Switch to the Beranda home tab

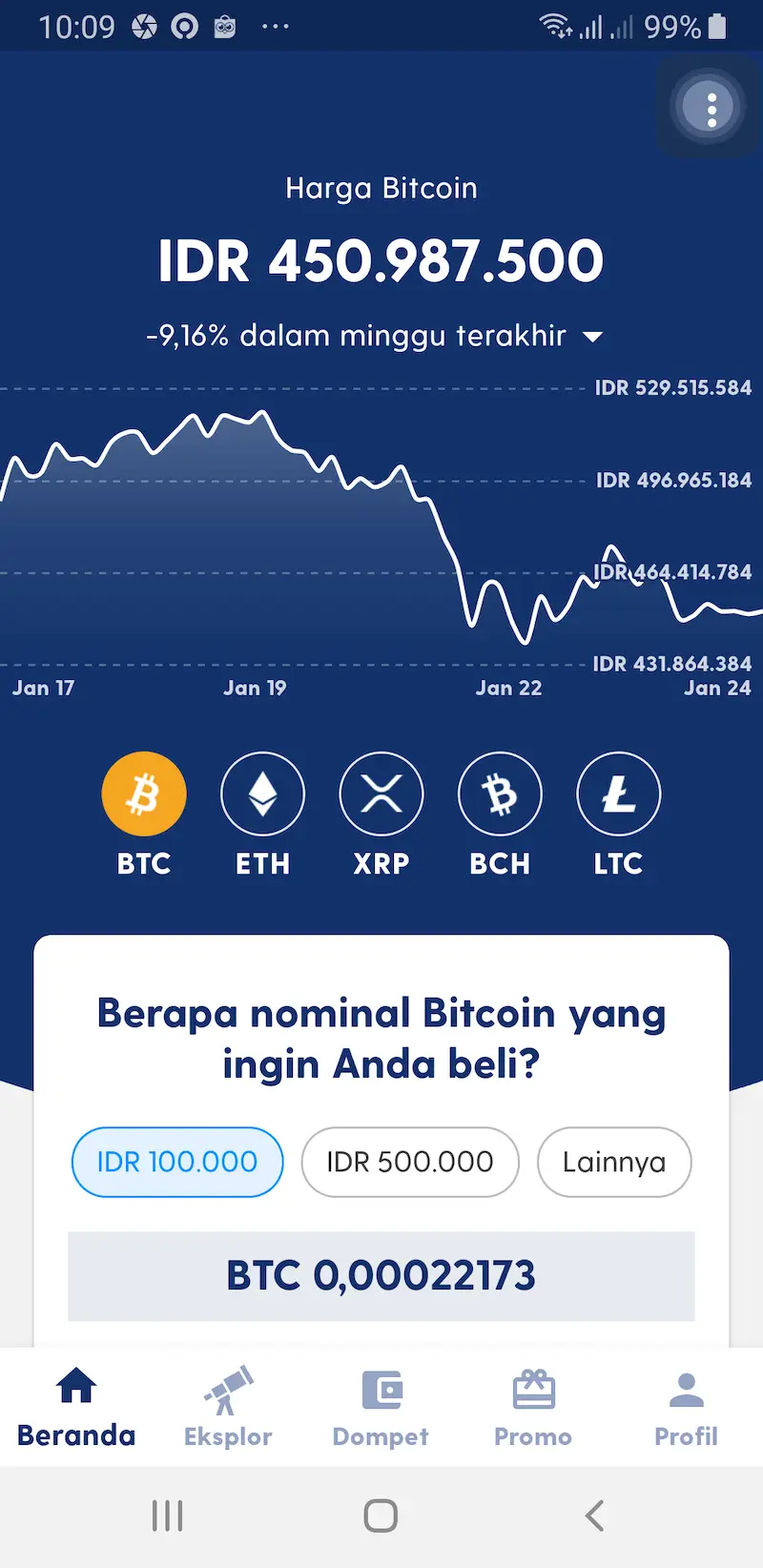point(75,1407)
